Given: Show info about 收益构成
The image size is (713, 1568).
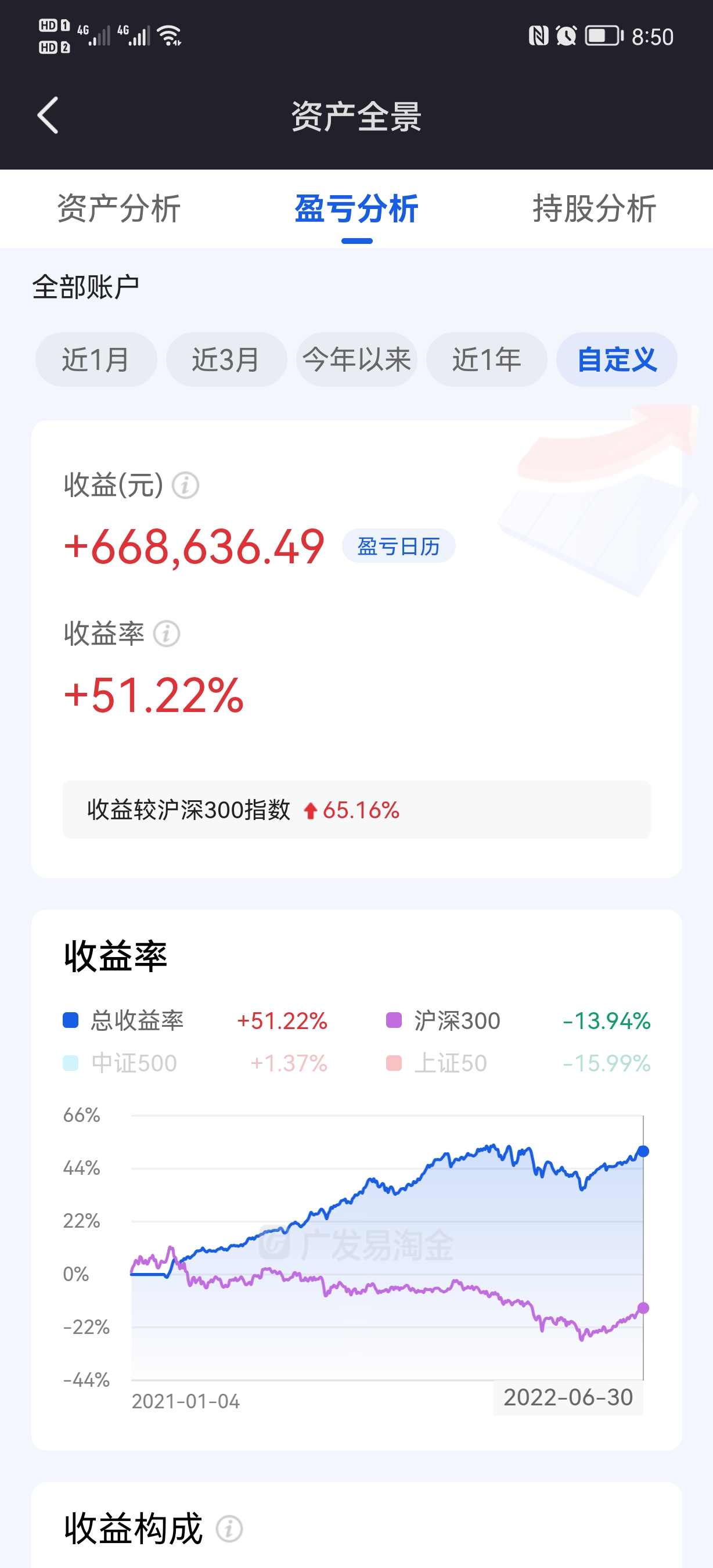Looking at the screenshot, I should [x=229, y=1529].
